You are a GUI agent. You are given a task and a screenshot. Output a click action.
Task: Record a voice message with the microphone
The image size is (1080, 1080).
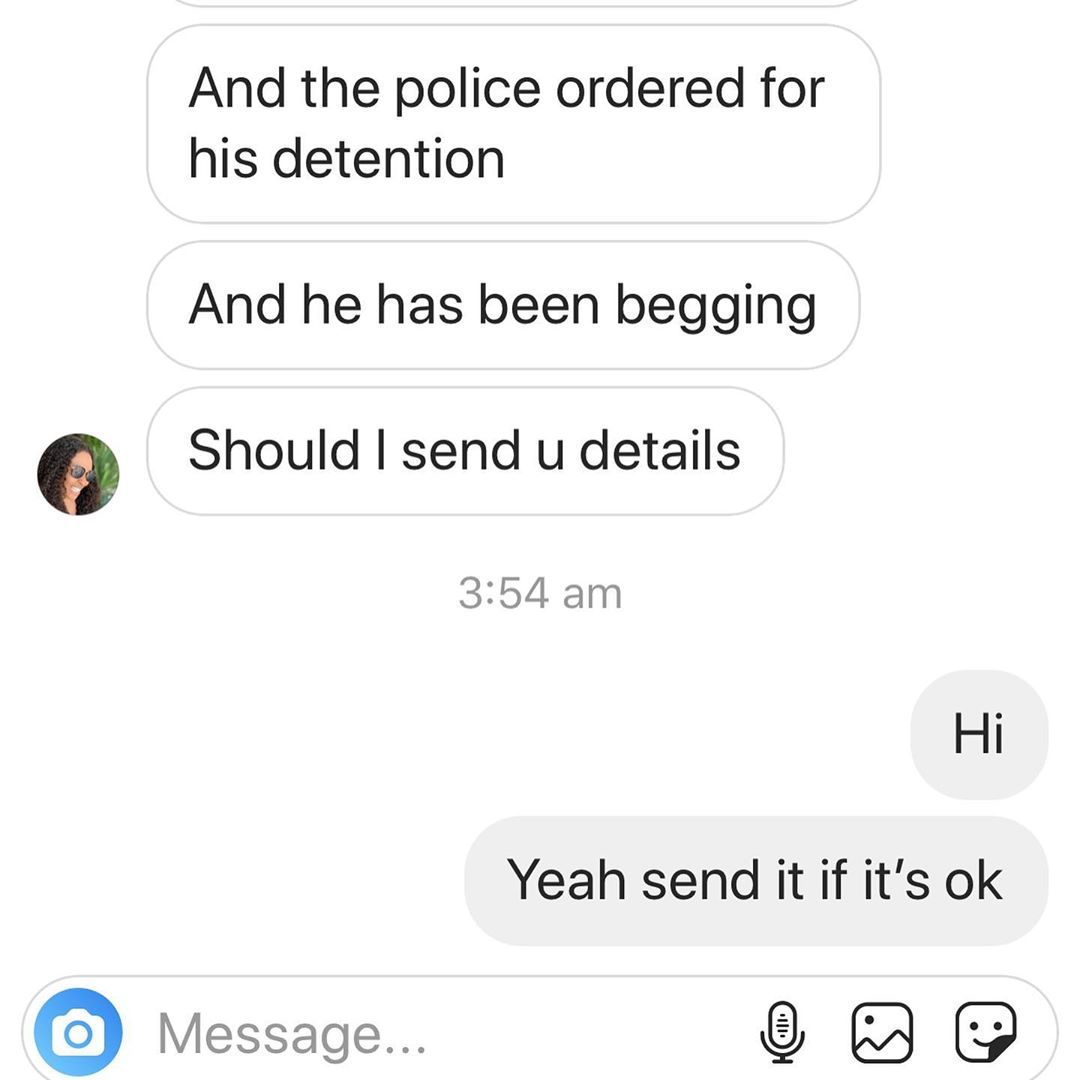tap(782, 1032)
